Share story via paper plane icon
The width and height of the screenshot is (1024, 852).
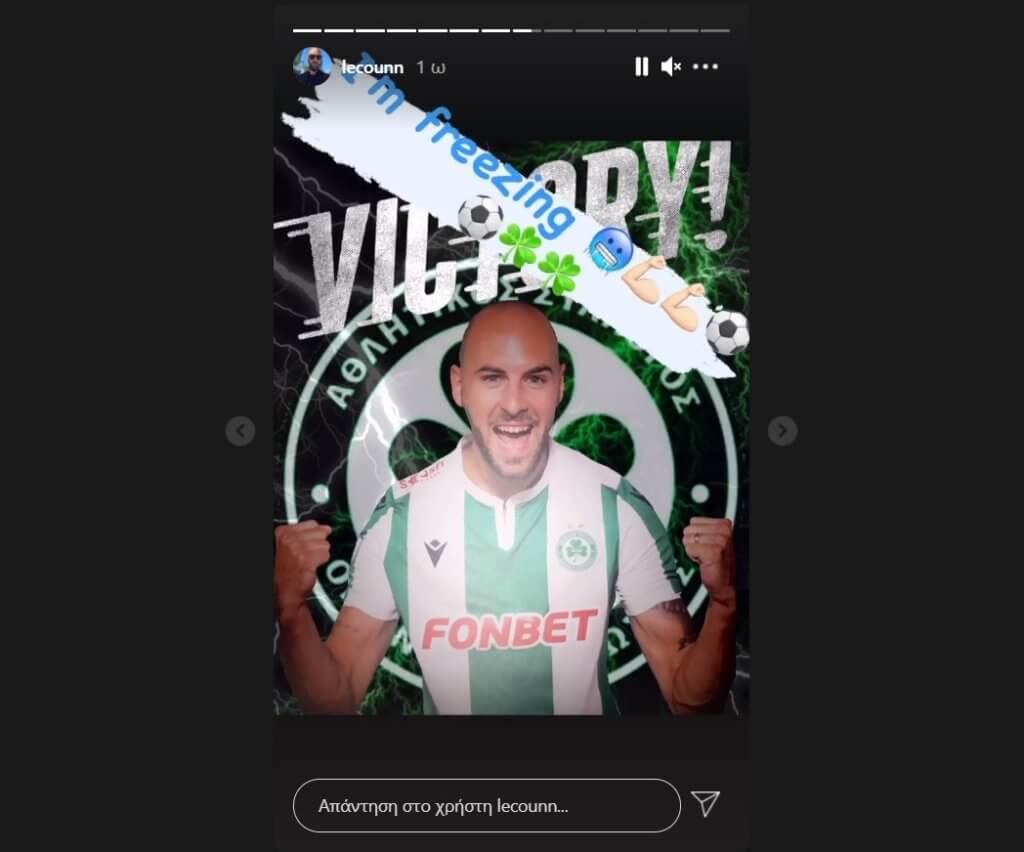click(x=705, y=804)
